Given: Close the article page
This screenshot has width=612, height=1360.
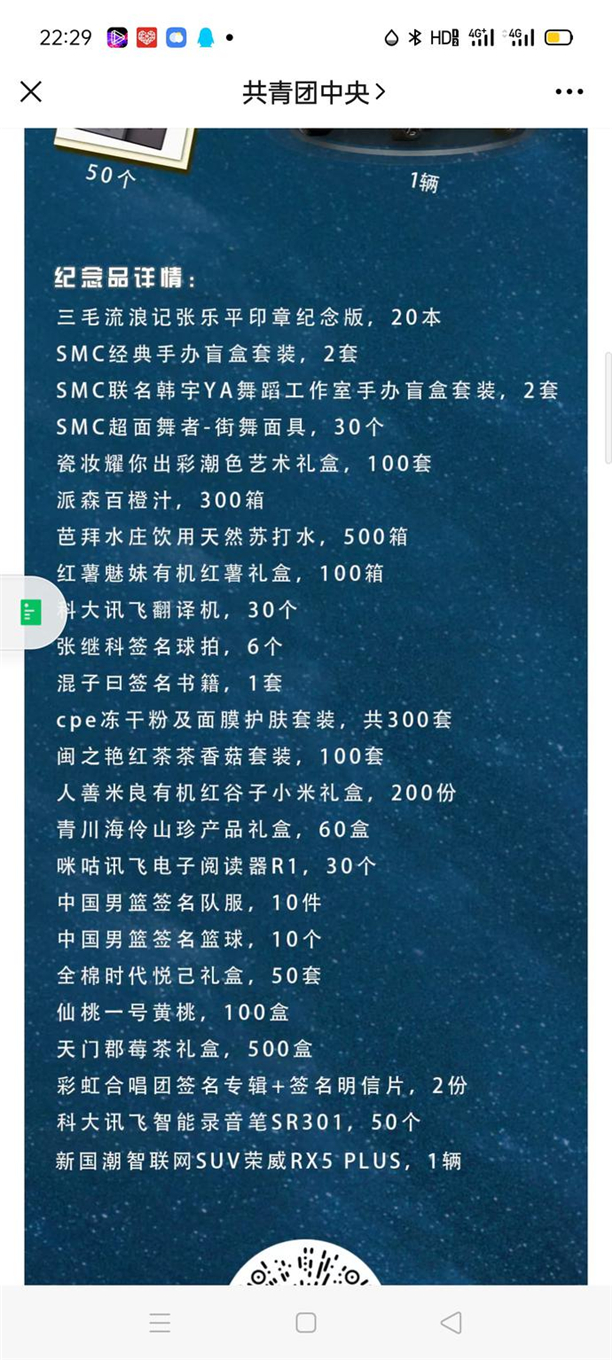Looking at the screenshot, I should pos(31,92).
